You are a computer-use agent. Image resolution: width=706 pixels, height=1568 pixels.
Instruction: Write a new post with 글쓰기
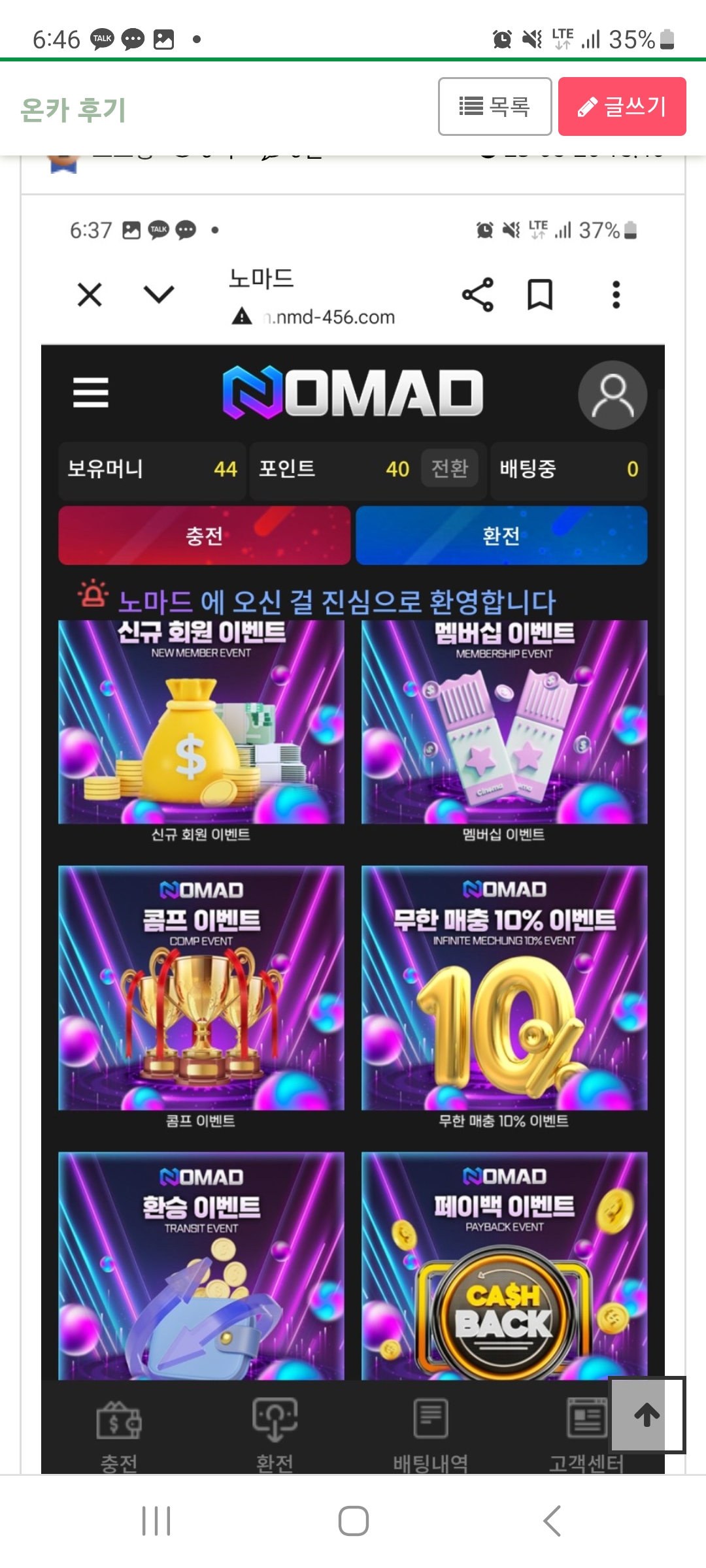pyautogui.click(x=622, y=106)
